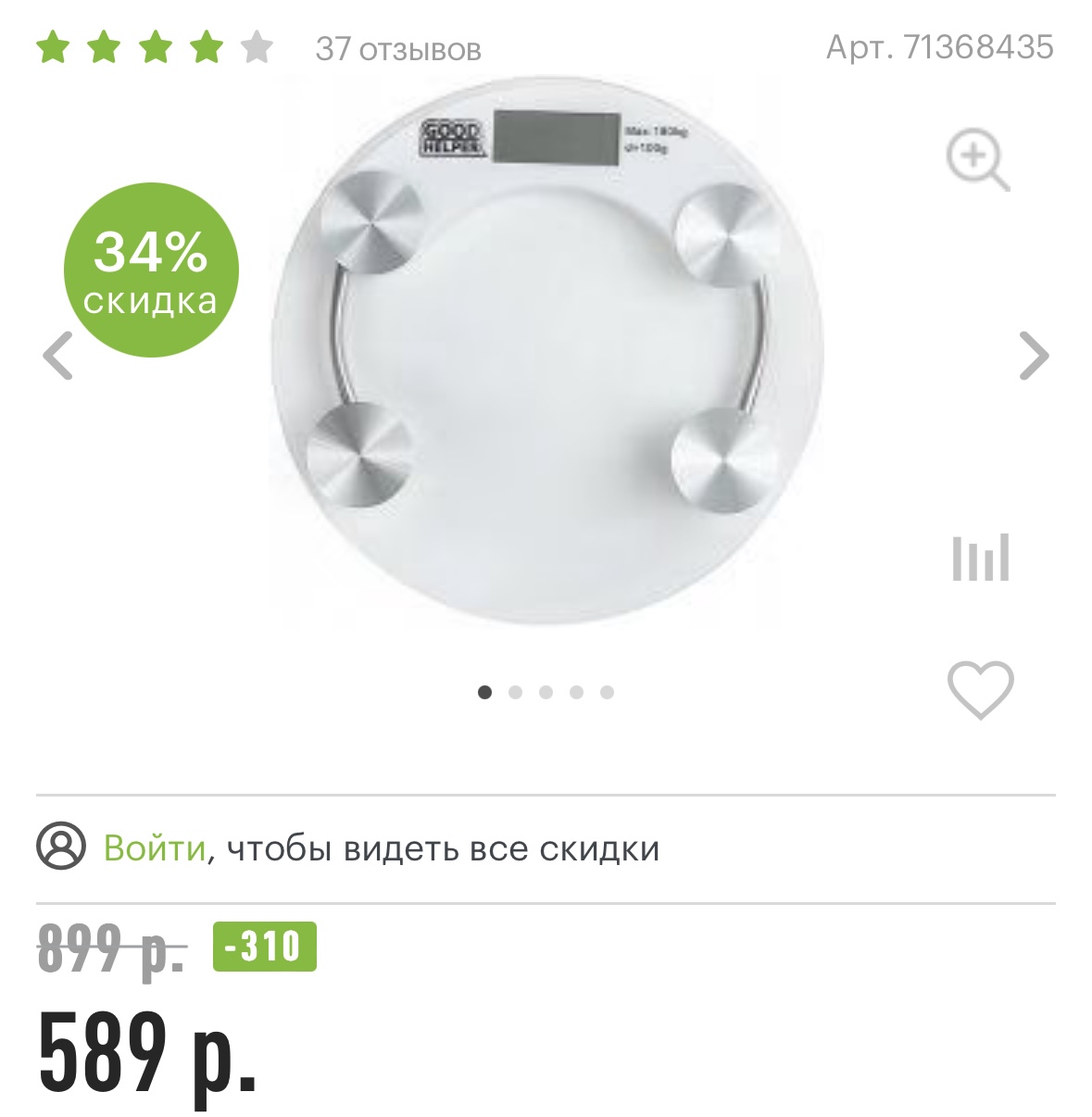Viewport: 1092px width, 1117px height.
Task: Select the last image pagination dot
Action: (608, 690)
